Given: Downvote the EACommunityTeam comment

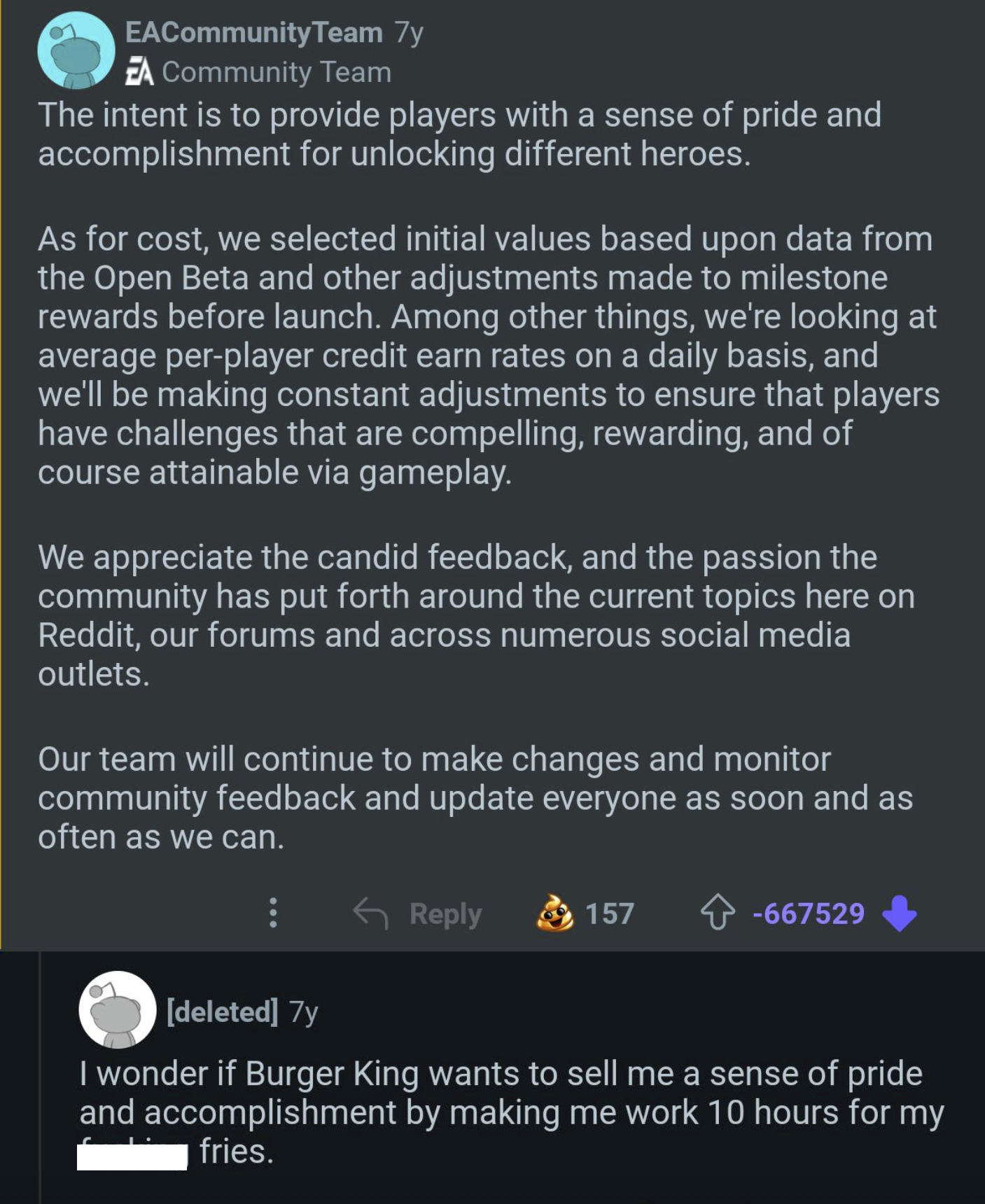Looking at the screenshot, I should pyautogui.click(x=899, y=913).
